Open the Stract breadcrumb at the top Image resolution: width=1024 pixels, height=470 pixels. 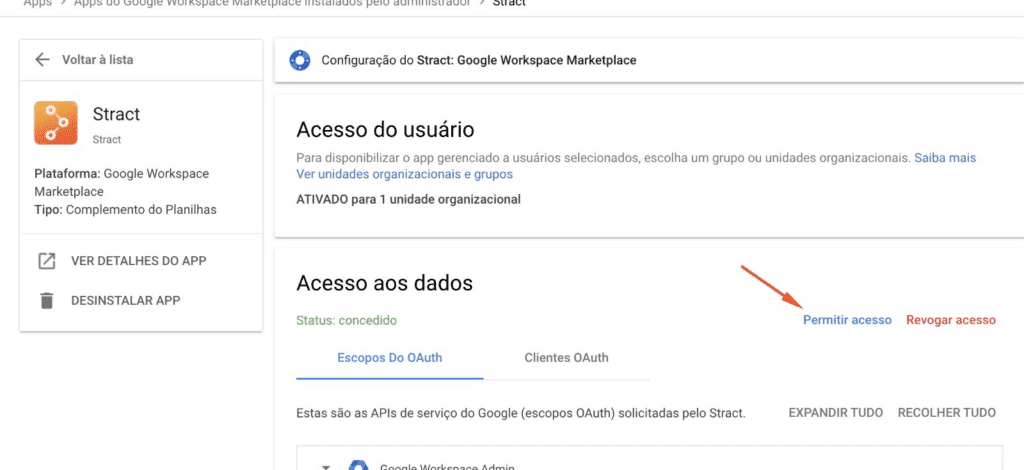[x=509, y=3]
